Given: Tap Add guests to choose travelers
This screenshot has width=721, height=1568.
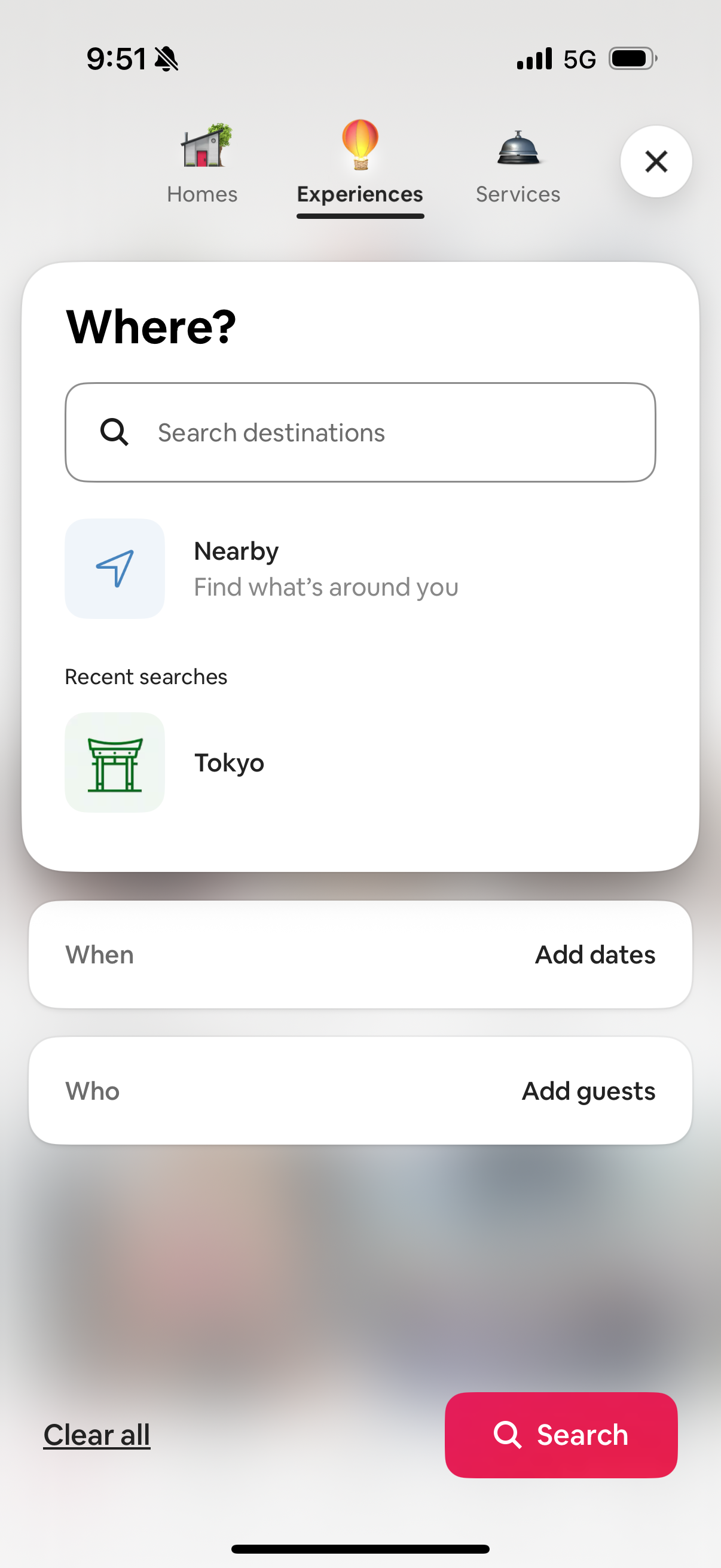Looking at the screenshot, I should coord(588,1090).
